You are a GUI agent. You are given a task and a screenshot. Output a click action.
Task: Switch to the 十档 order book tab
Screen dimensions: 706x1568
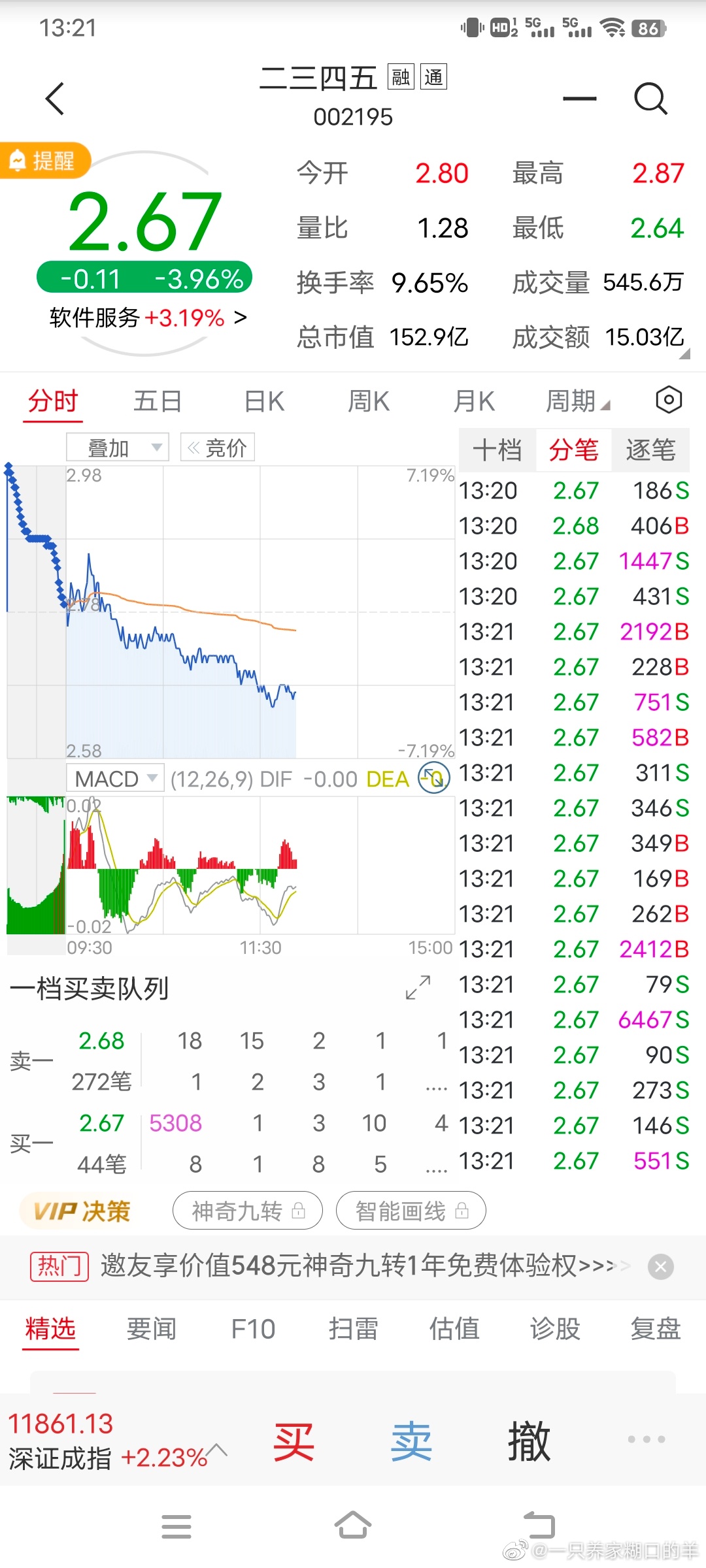(x=497, y=450)
